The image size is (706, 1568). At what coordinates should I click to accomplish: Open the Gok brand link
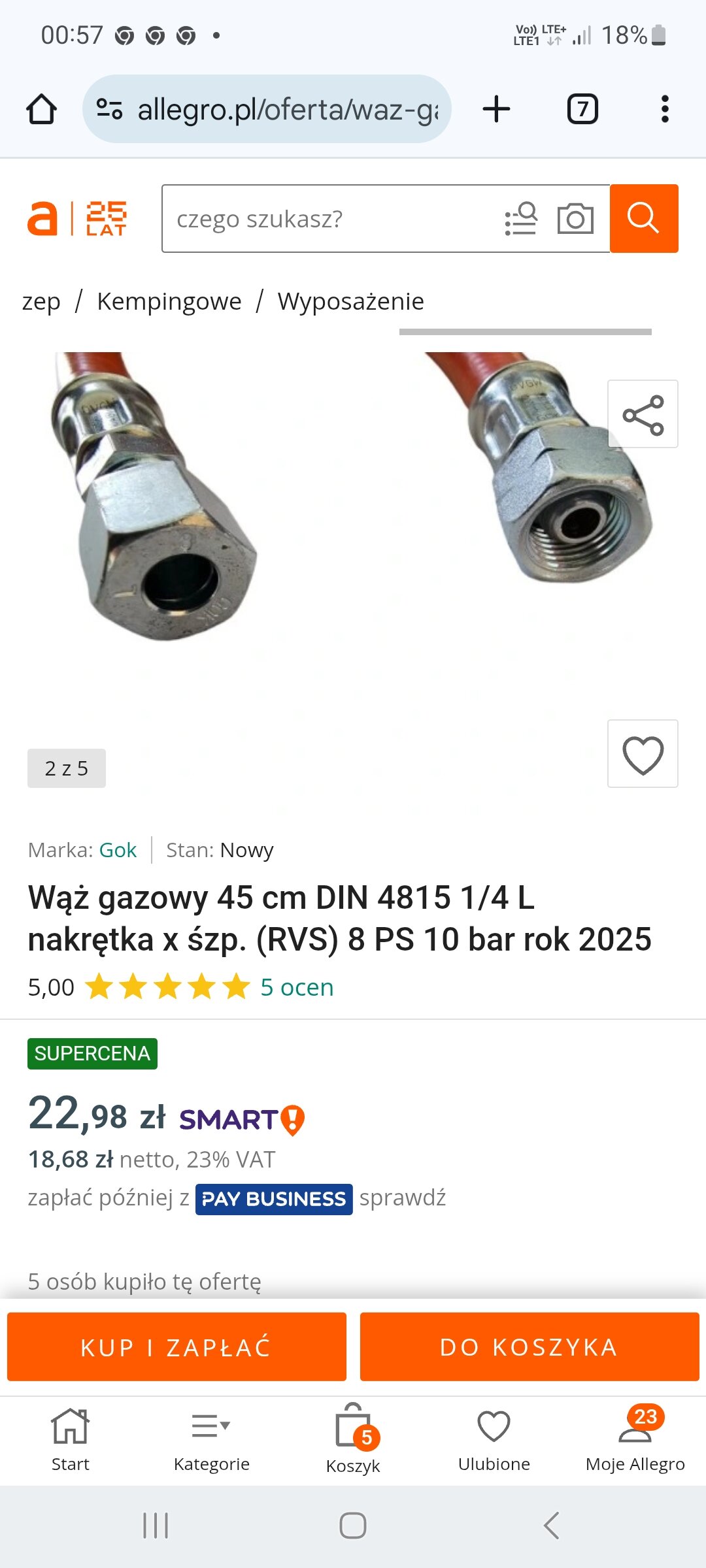pyautogui.click(x=118, y=850)
